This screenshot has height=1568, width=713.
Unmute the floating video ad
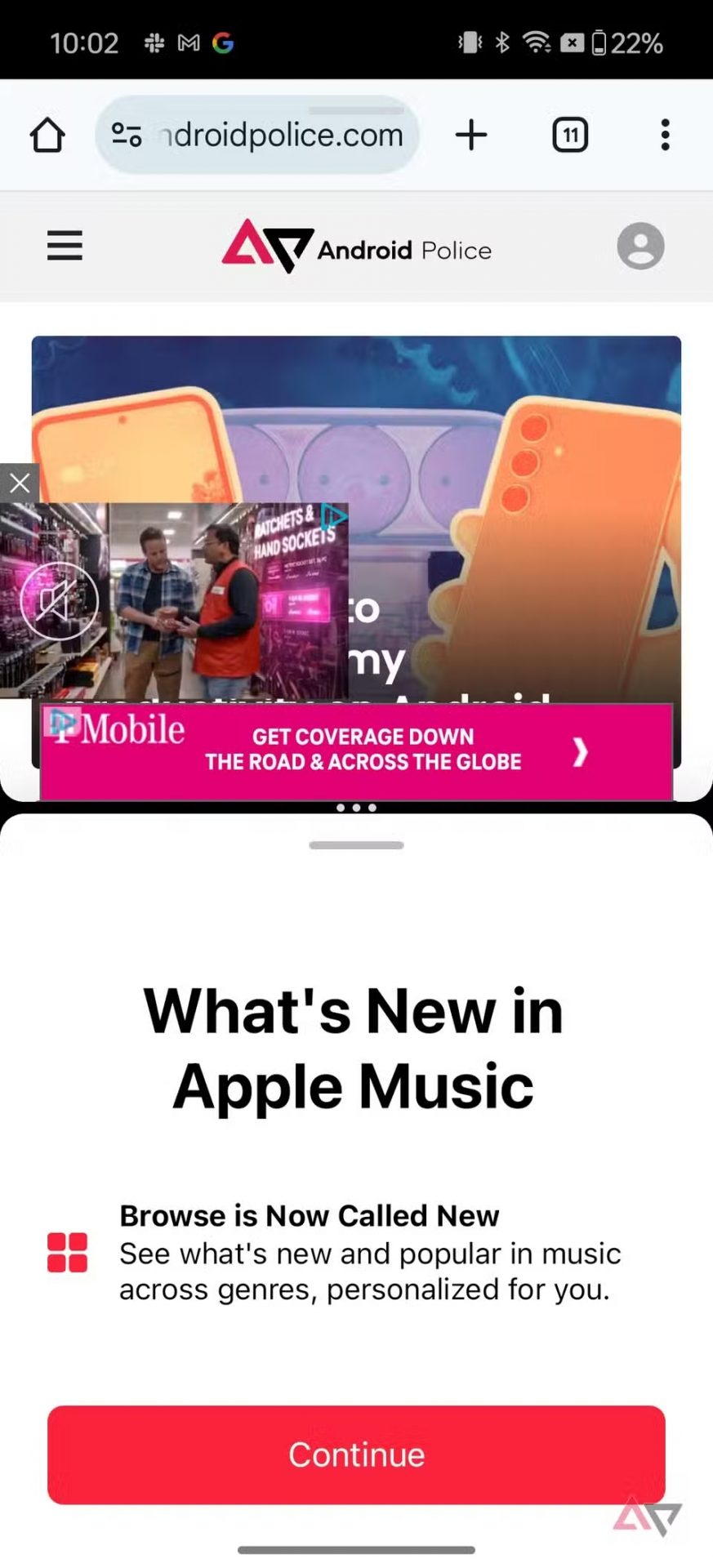point(59,602)
